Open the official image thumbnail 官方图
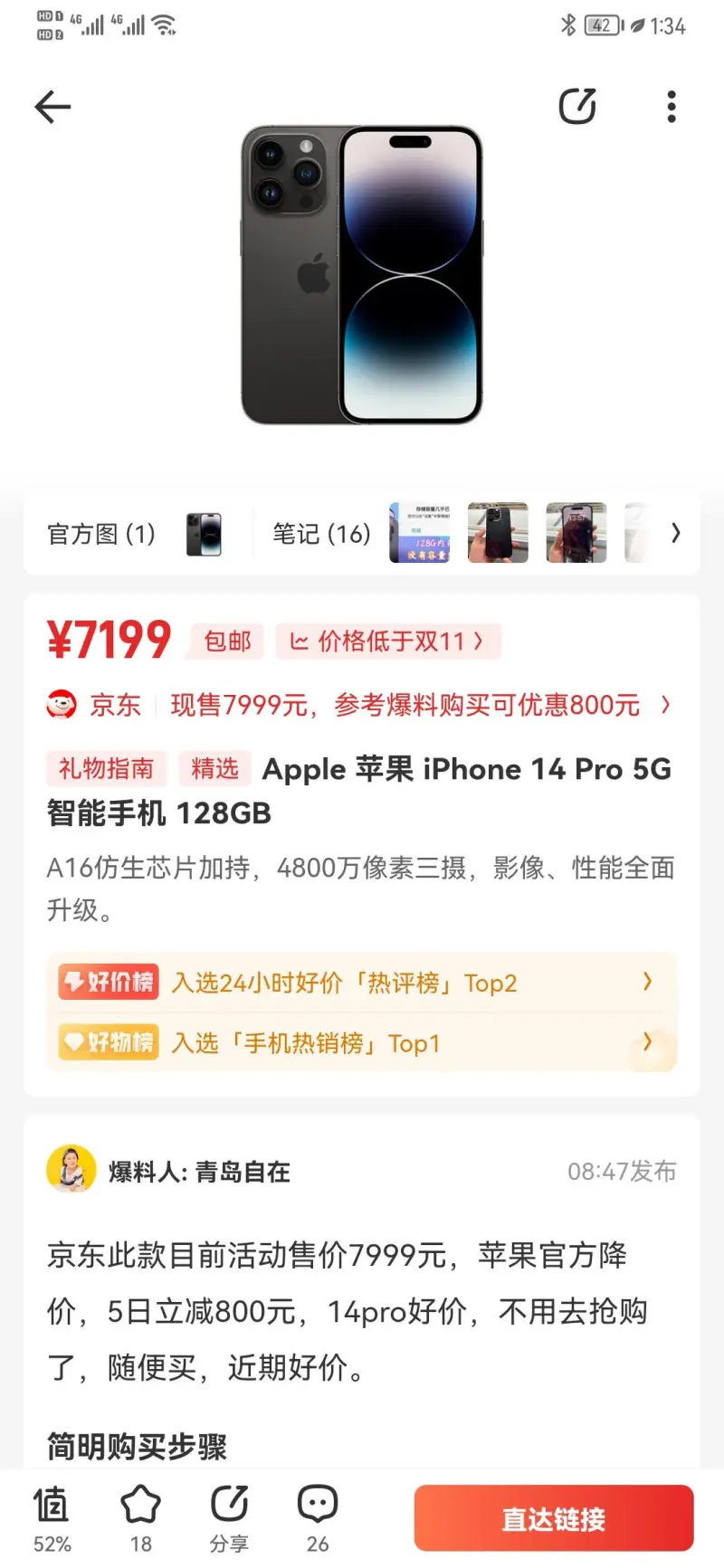724x1568 pixels. pos(204,534)
